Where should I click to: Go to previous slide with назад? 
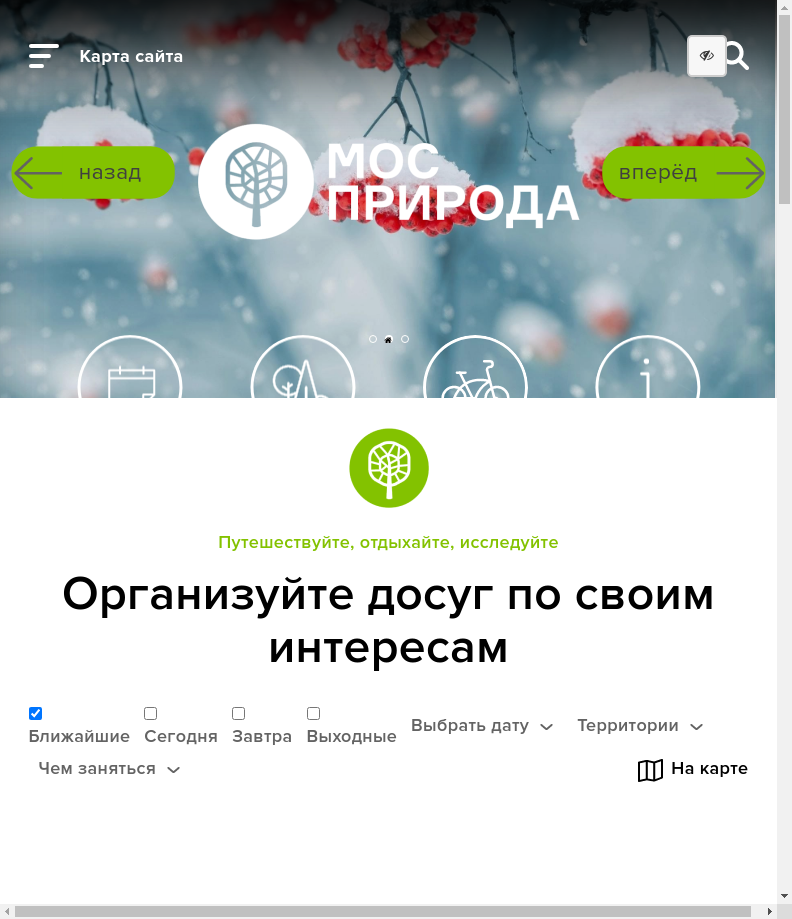93,172
